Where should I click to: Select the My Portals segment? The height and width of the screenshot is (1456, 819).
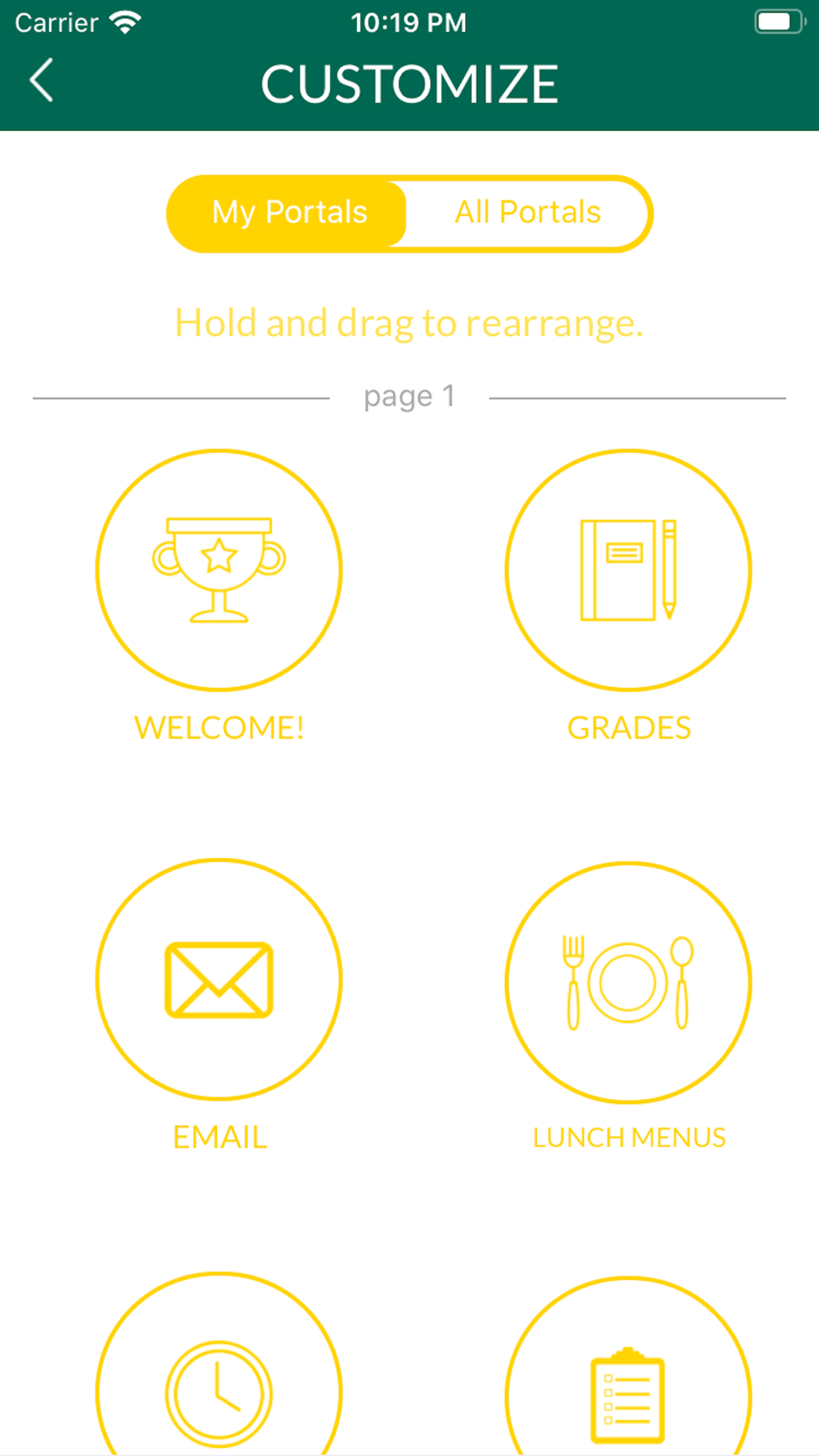[x=288, y=213]
